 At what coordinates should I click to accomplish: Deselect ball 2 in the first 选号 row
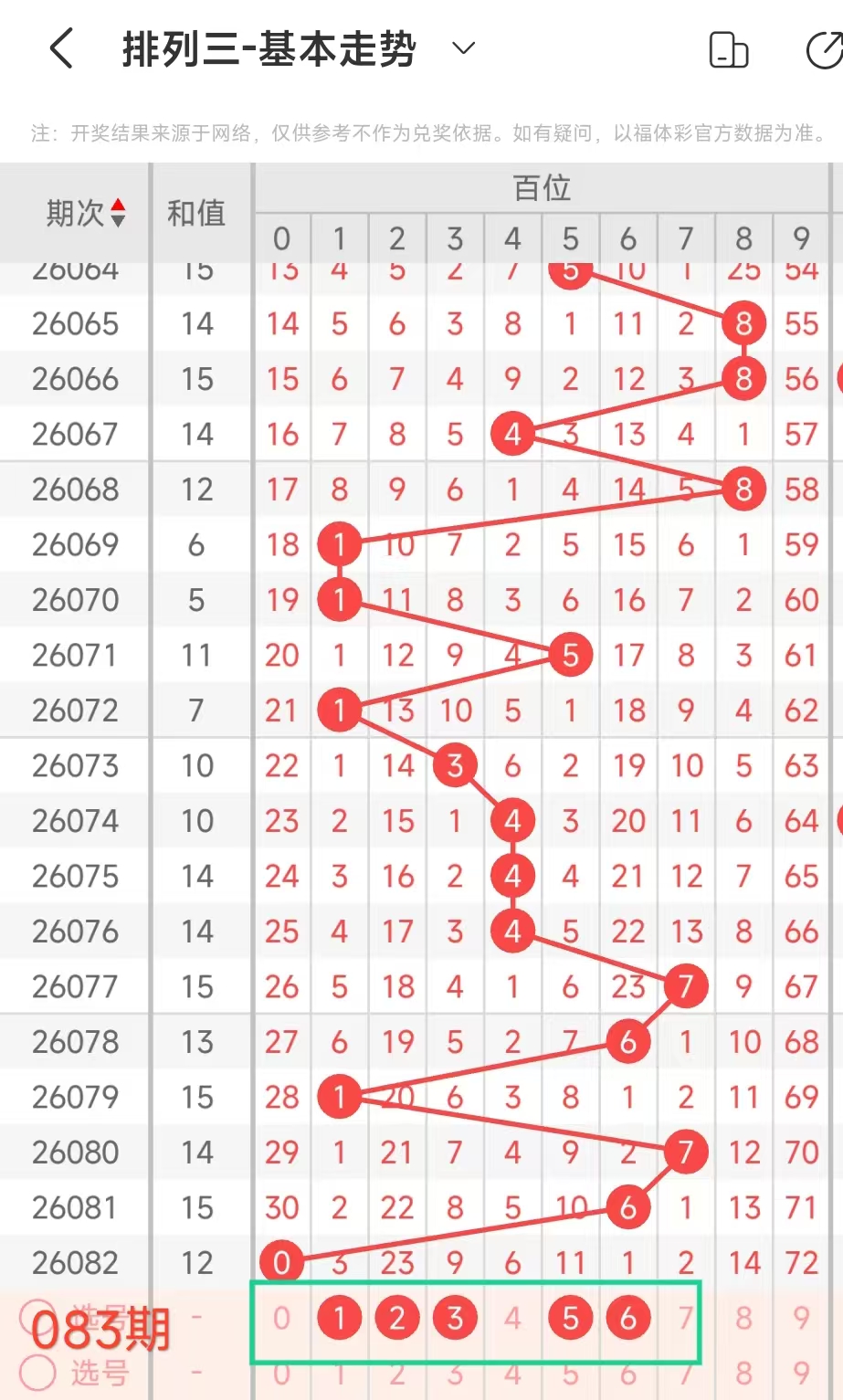pos(397,1318)
